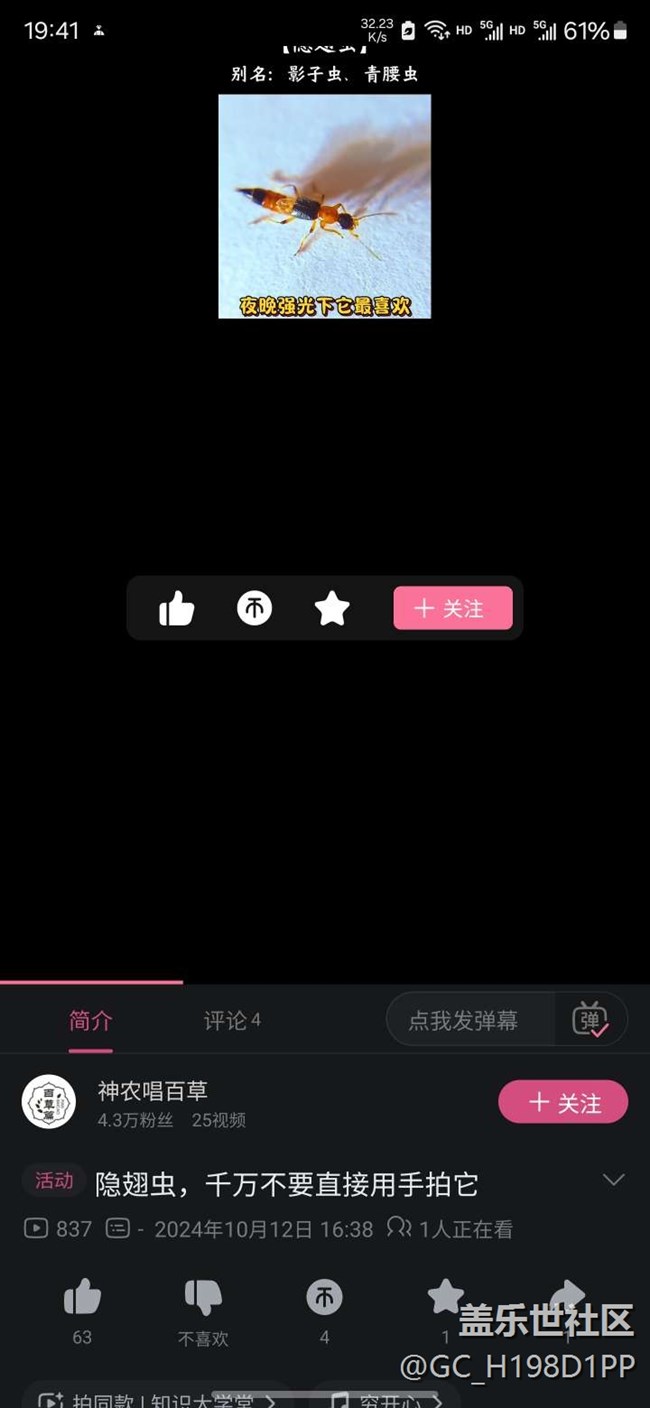The image size is (650, 1408).
Task: Open the 穷开心 music chip
Action: tap(383, 1396)
